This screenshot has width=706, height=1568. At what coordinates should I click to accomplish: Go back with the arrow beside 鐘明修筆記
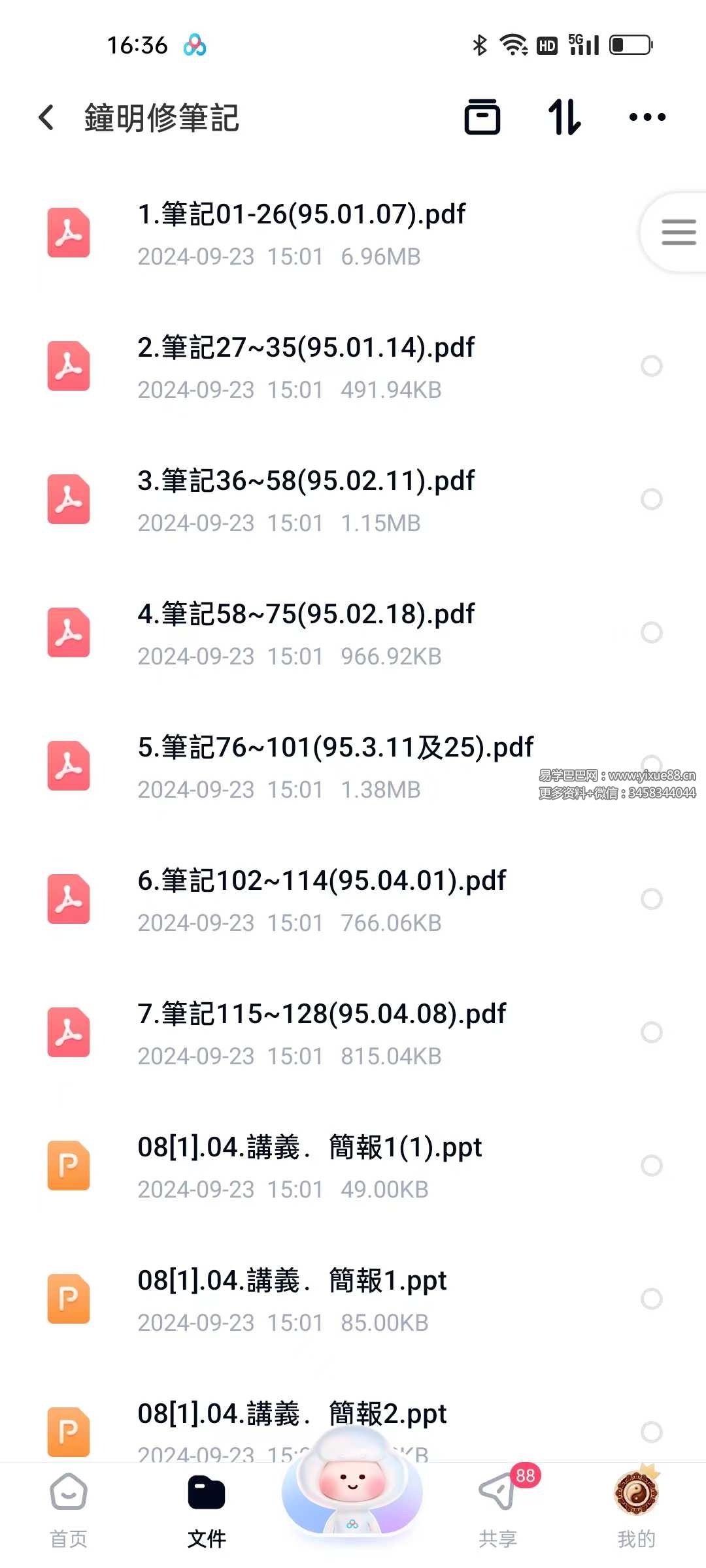44,116
